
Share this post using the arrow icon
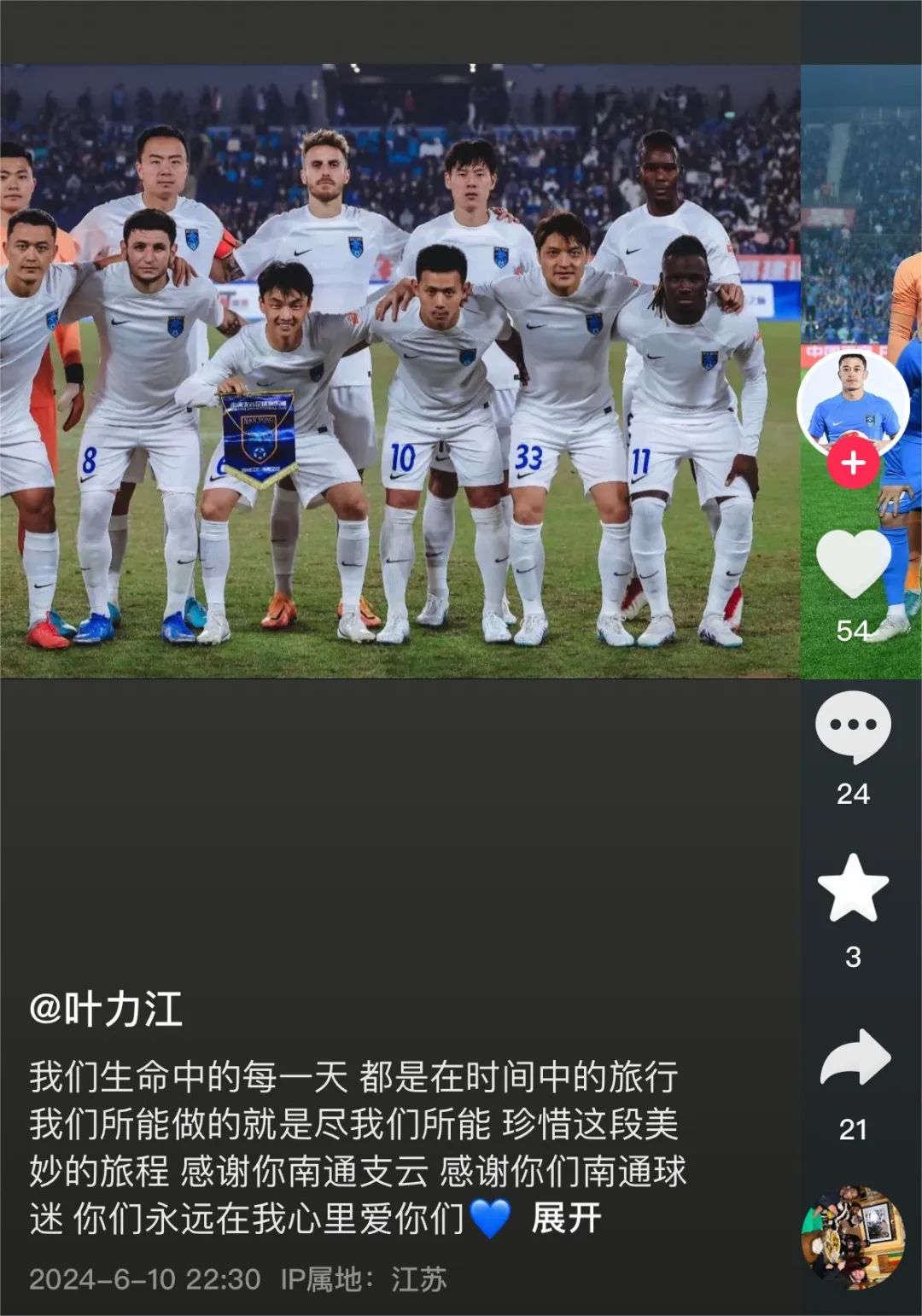855,1058
